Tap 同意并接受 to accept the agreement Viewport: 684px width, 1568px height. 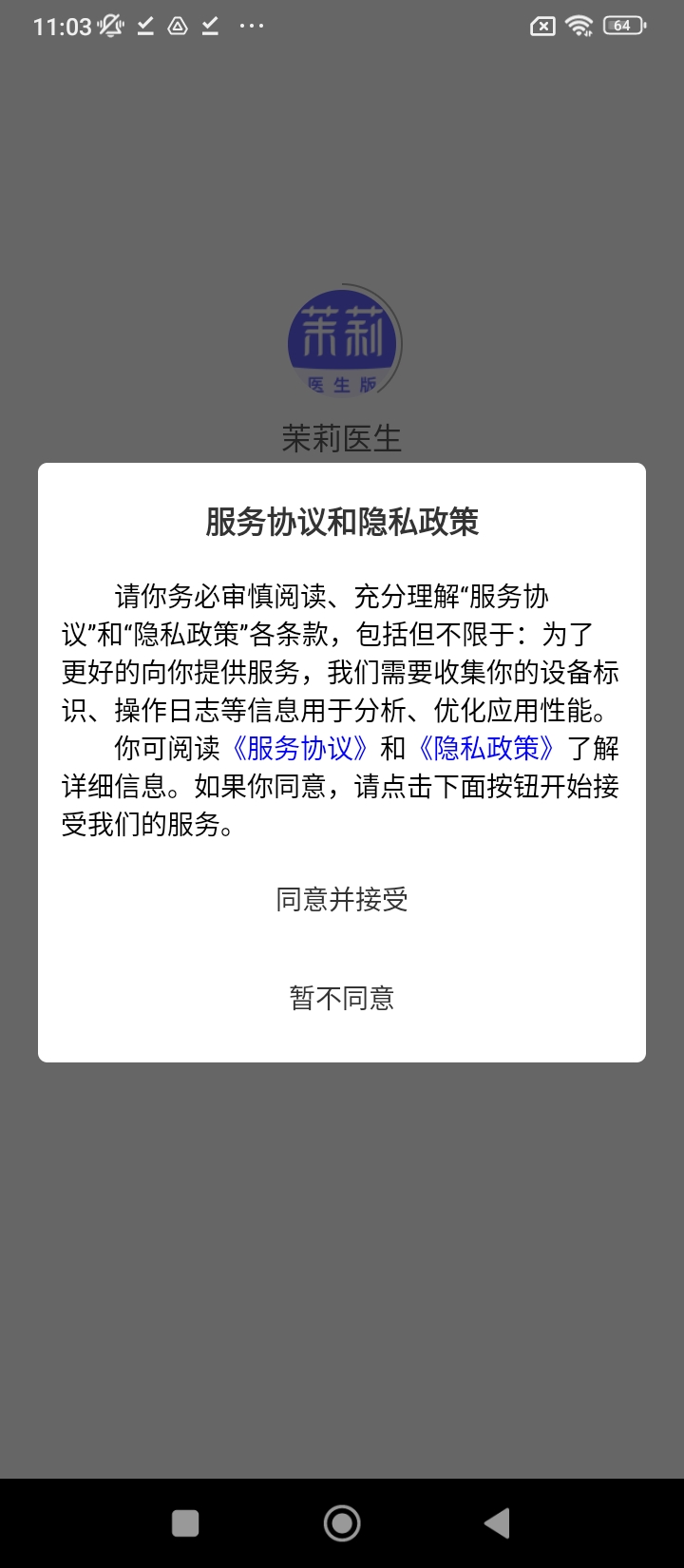tap(342, 899)
